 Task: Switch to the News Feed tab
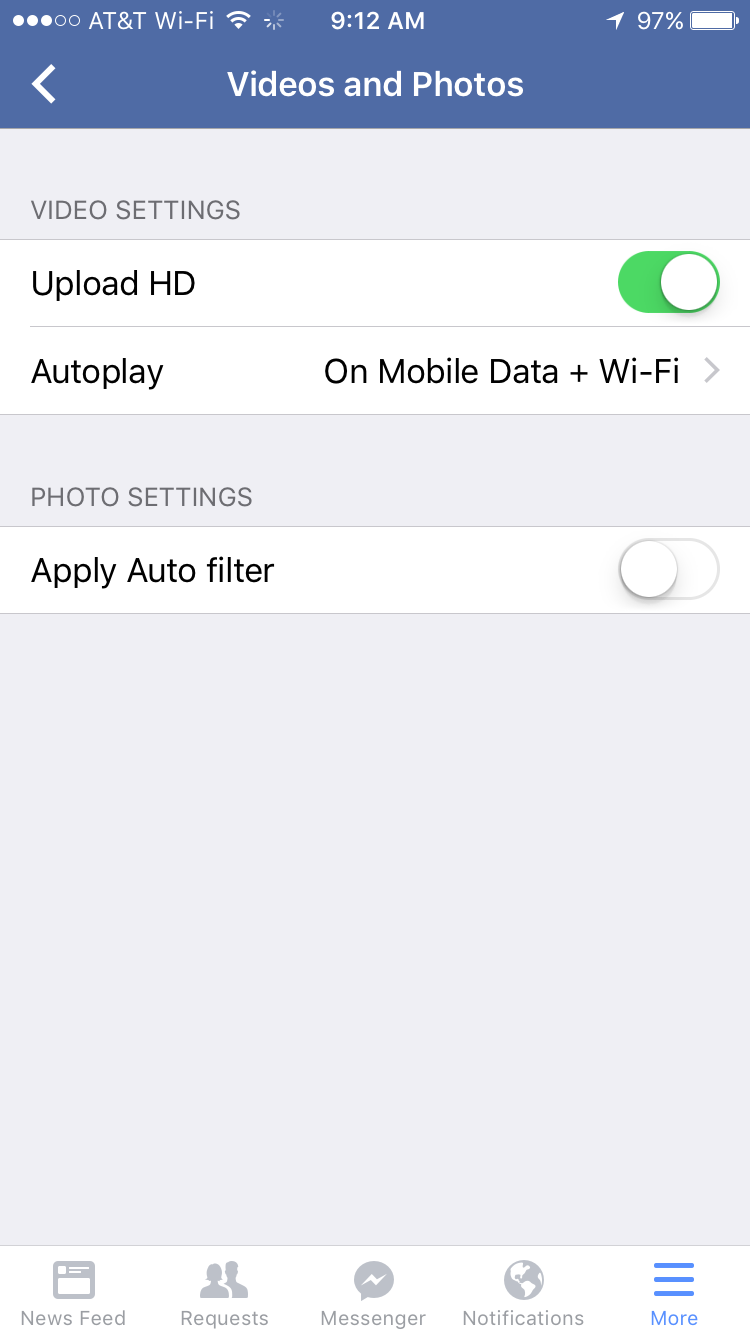pyautogui.click(x=74, y=1292)
